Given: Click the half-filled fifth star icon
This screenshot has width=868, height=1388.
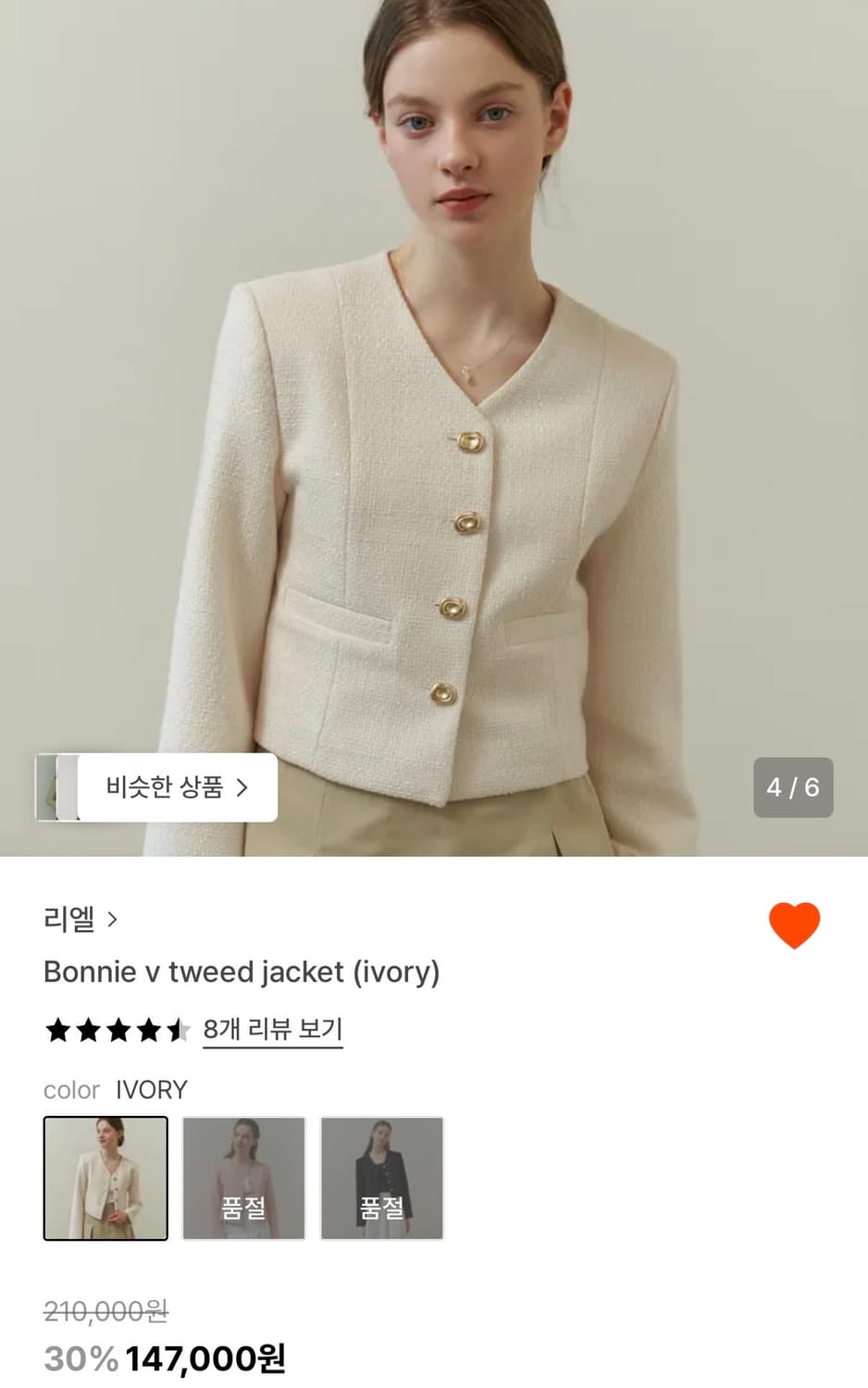Looking at the screenshot, I should tap(180, 1030).
